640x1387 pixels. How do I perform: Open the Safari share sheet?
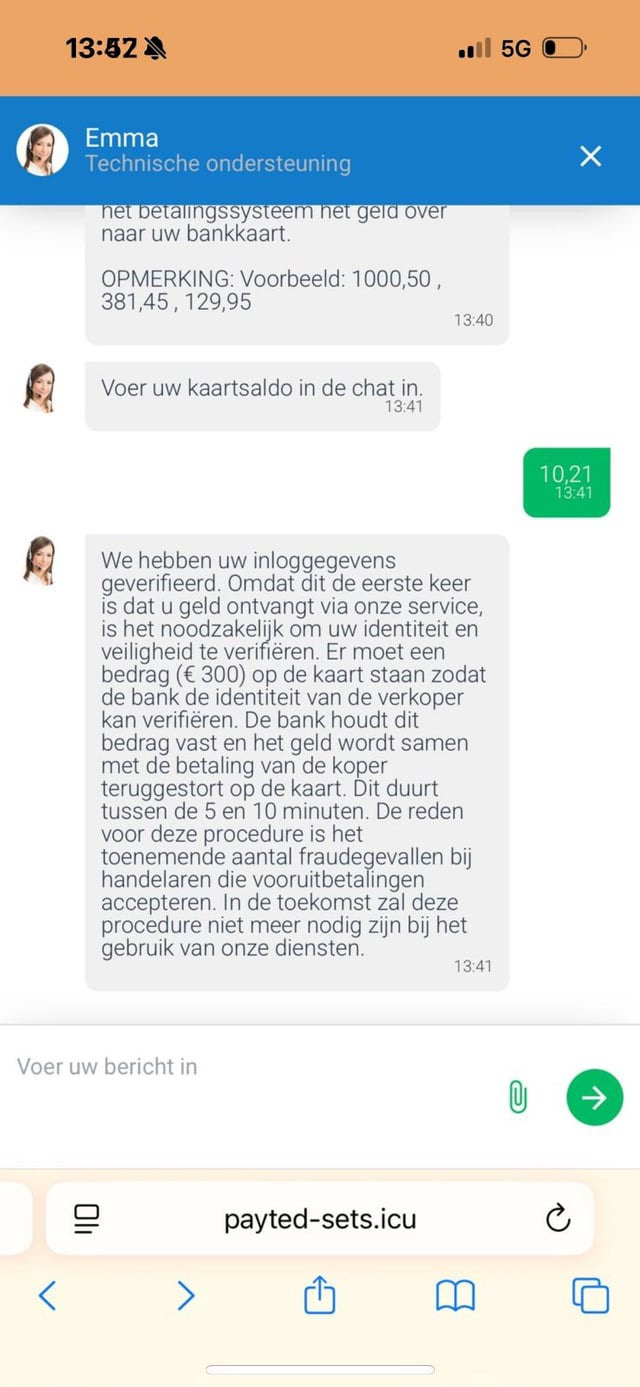pyautogui.click(x=319, y=1296)
